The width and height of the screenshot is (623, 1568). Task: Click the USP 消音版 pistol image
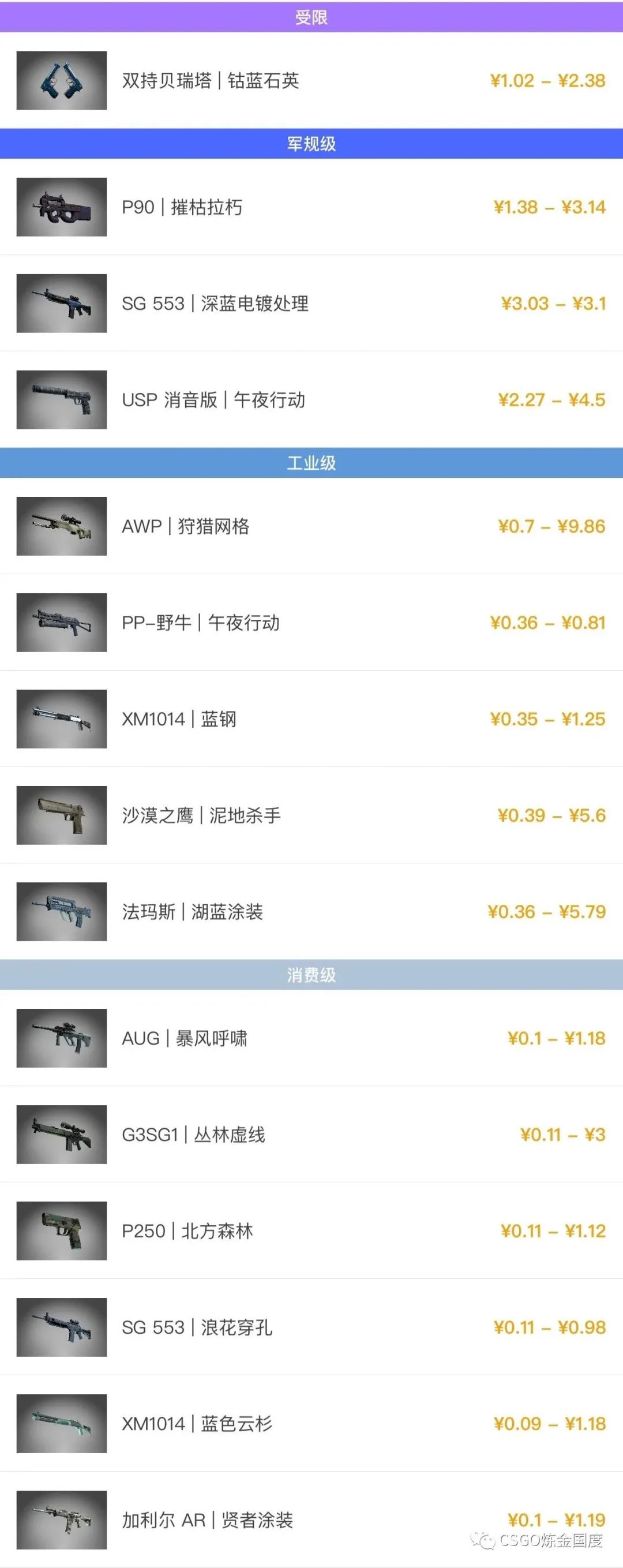point(62,401)
